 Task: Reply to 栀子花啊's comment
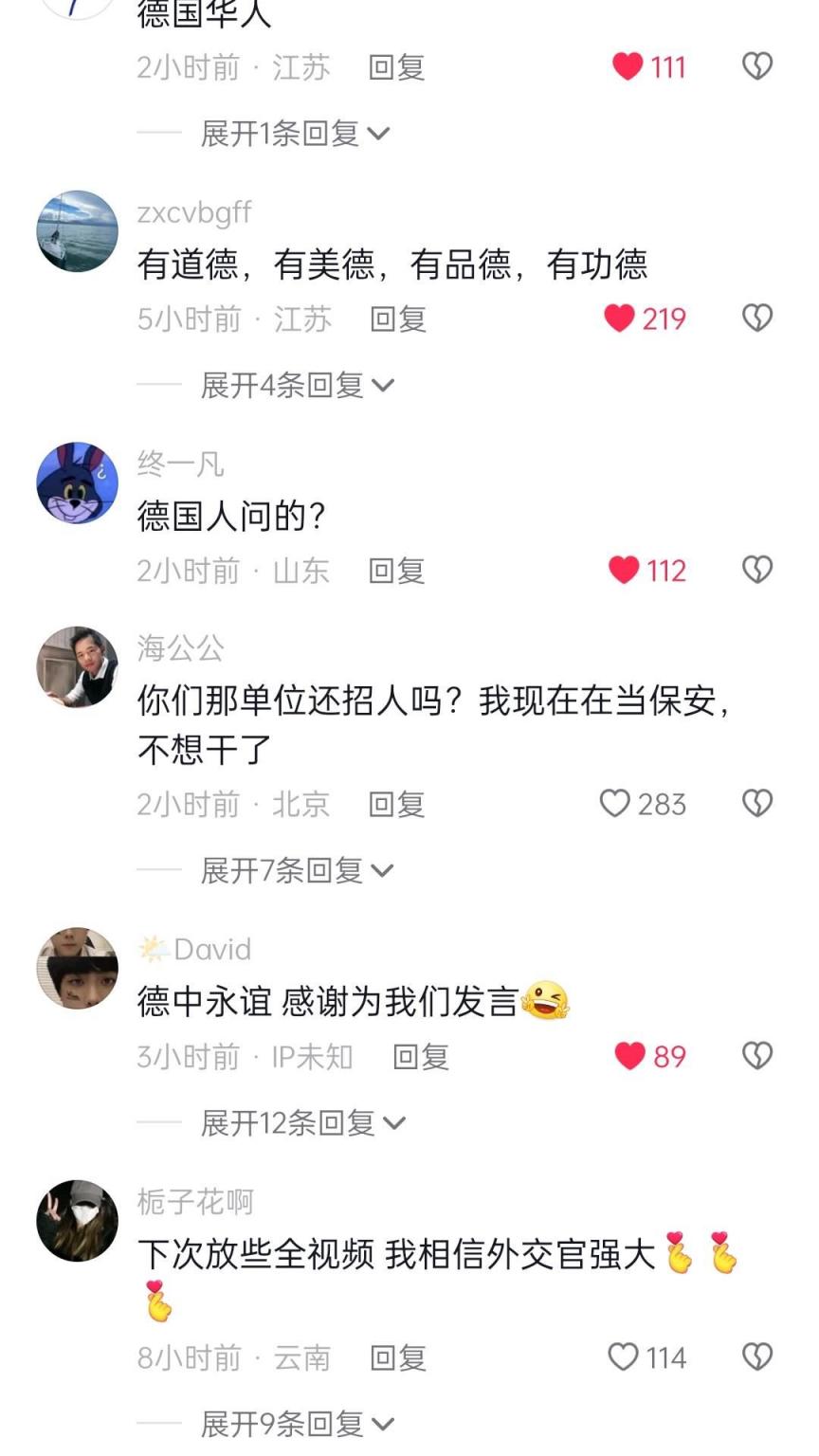[x=398, y=1357]
